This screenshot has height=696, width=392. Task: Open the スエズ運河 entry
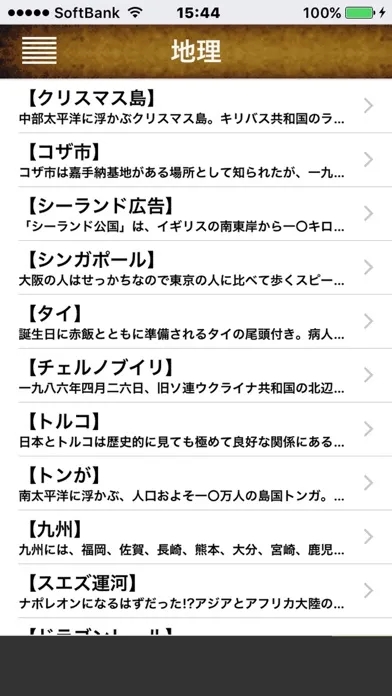click(x=196, y=591)
